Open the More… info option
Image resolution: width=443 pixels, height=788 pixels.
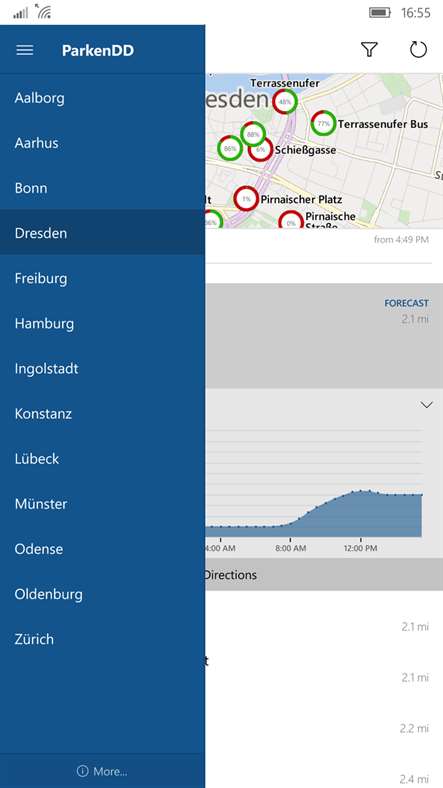coord(102,771)
